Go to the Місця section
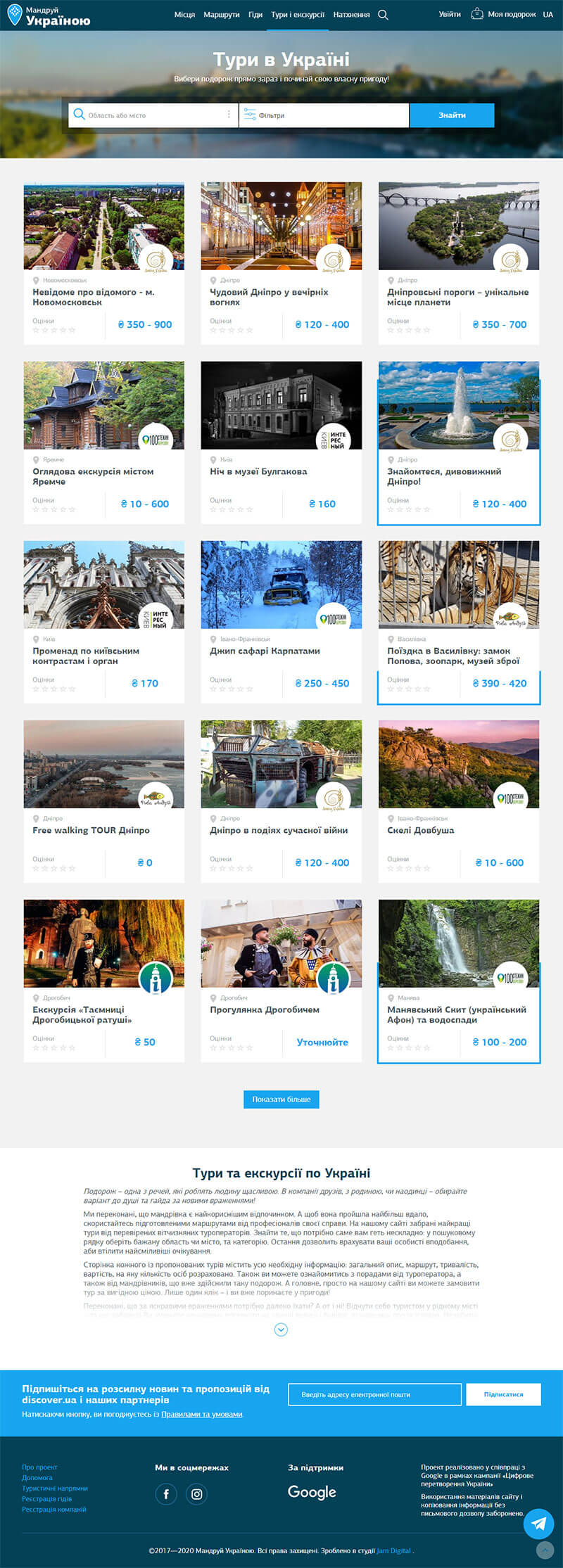This screenshot has height=1568, width=563. (x=184, y=15)
